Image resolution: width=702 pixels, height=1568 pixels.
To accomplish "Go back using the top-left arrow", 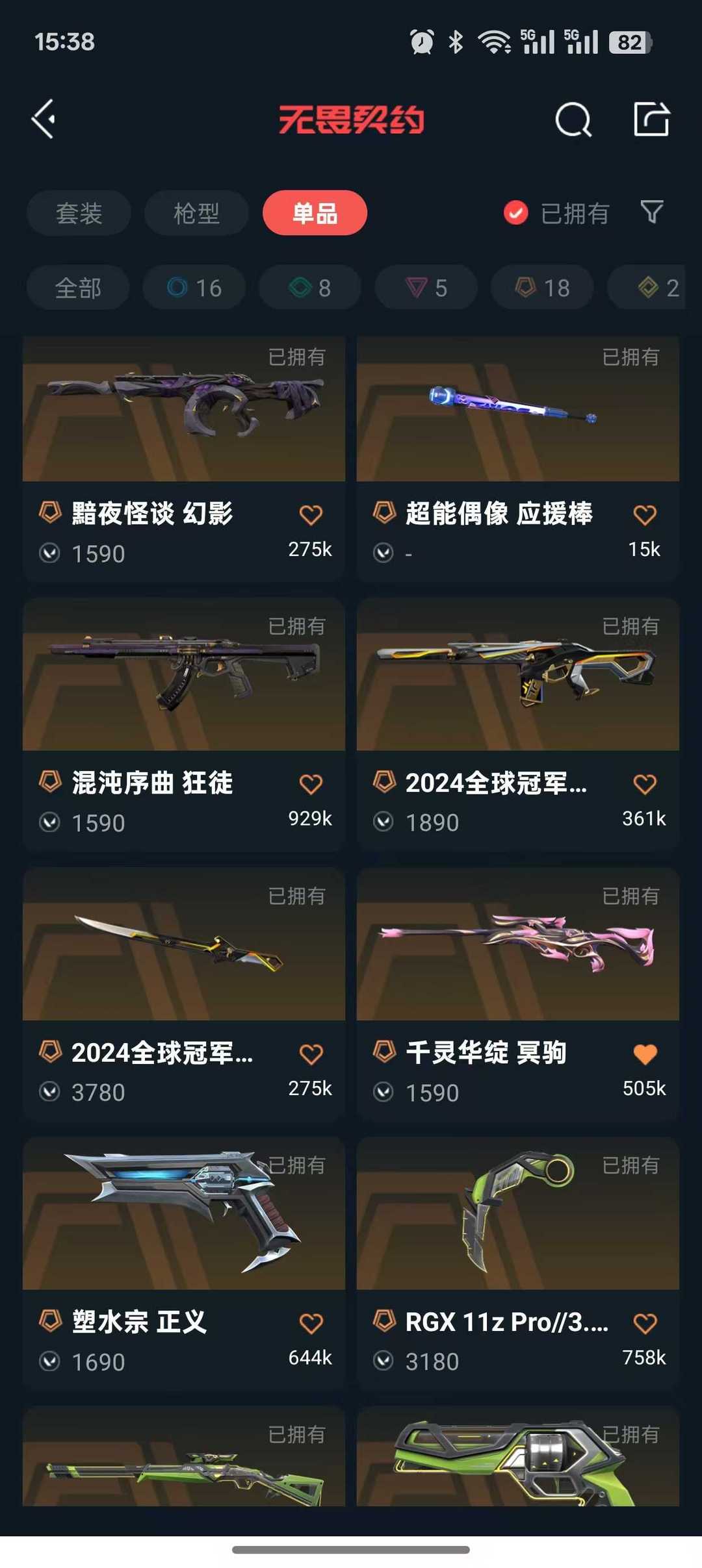I will (x=44, y=120).
